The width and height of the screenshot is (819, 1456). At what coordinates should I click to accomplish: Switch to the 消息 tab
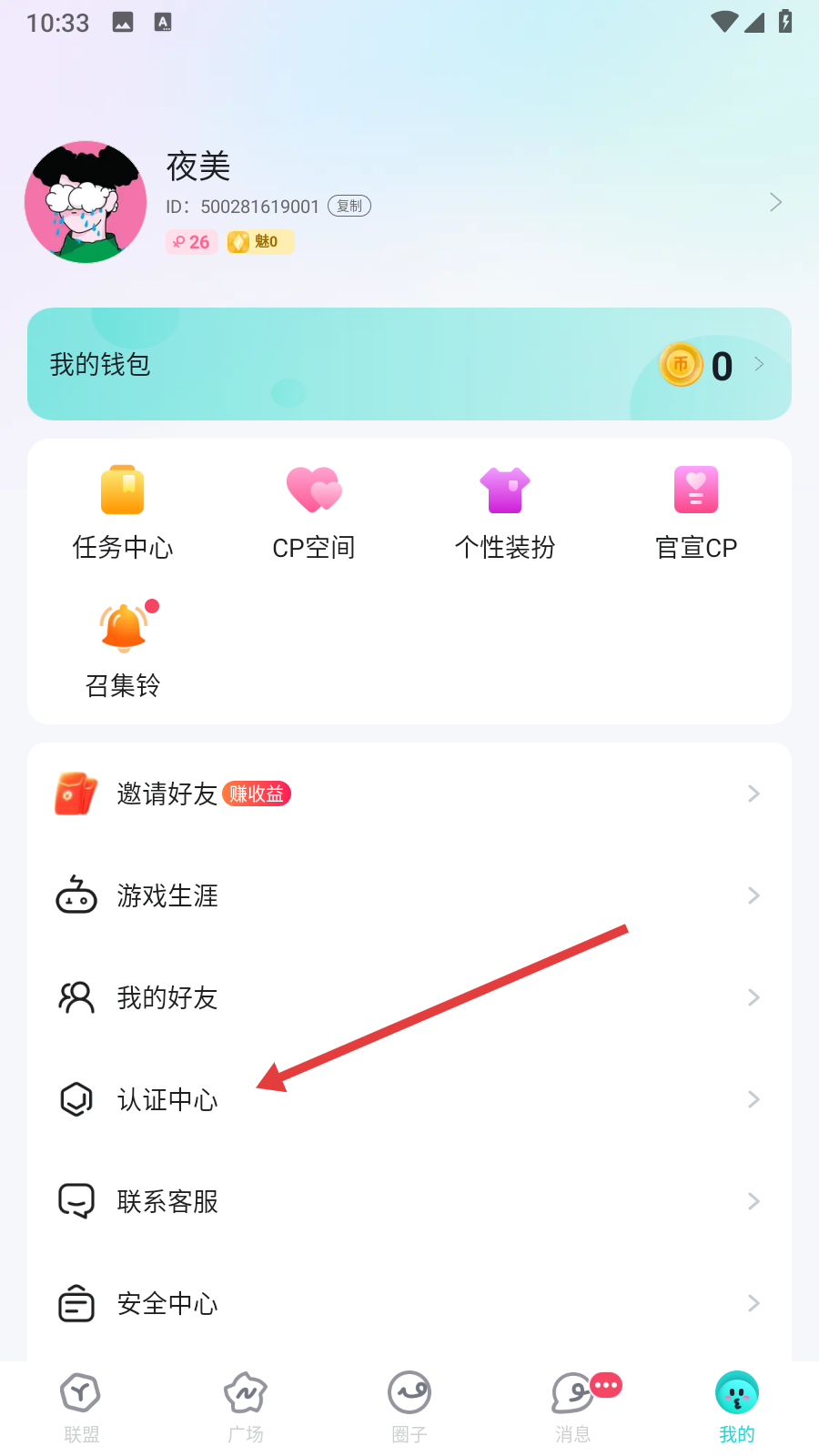point(573,1408)
